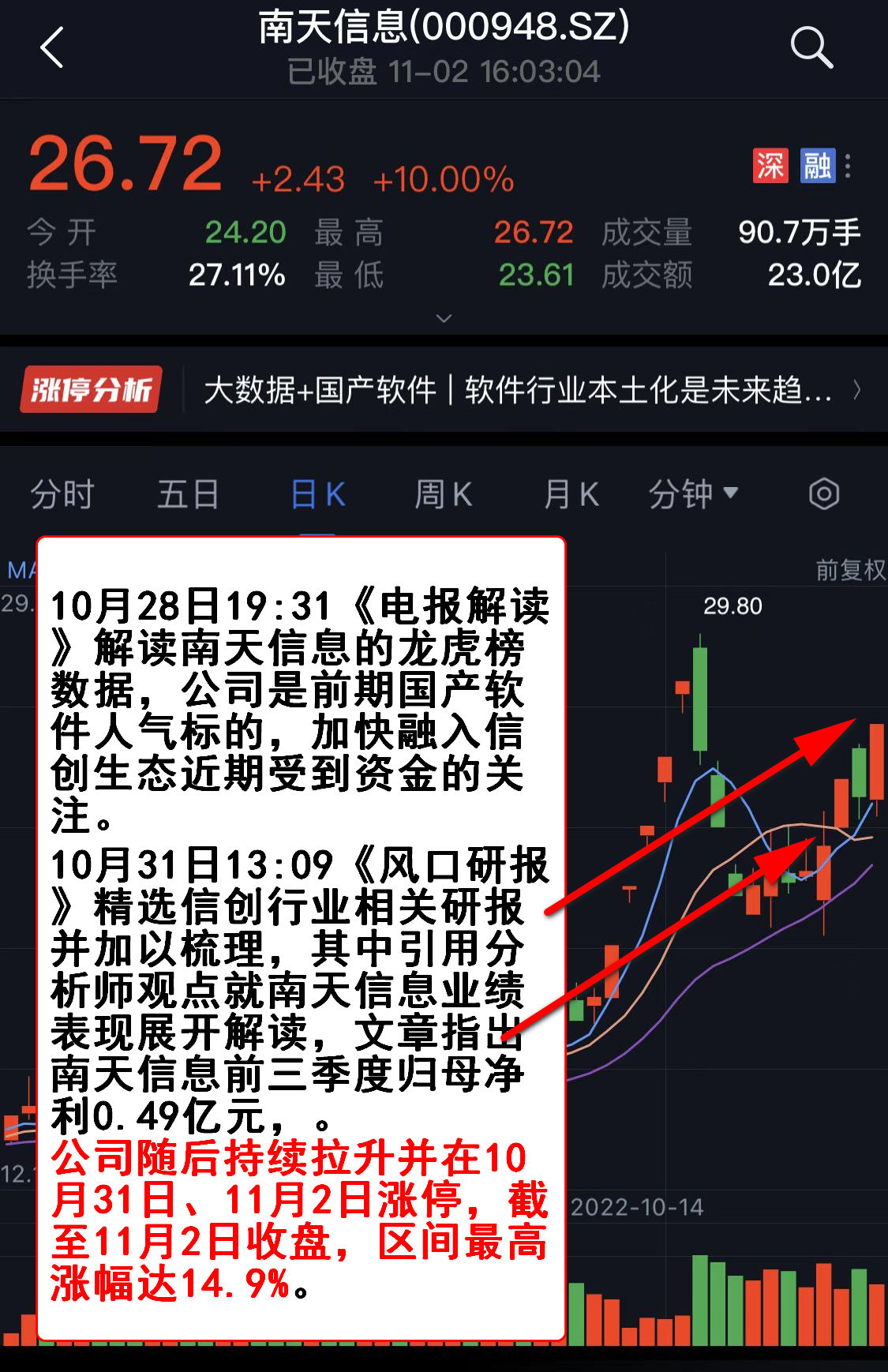
Task: Switch to the 五日 chart tab
Action: tap(188, 495)
